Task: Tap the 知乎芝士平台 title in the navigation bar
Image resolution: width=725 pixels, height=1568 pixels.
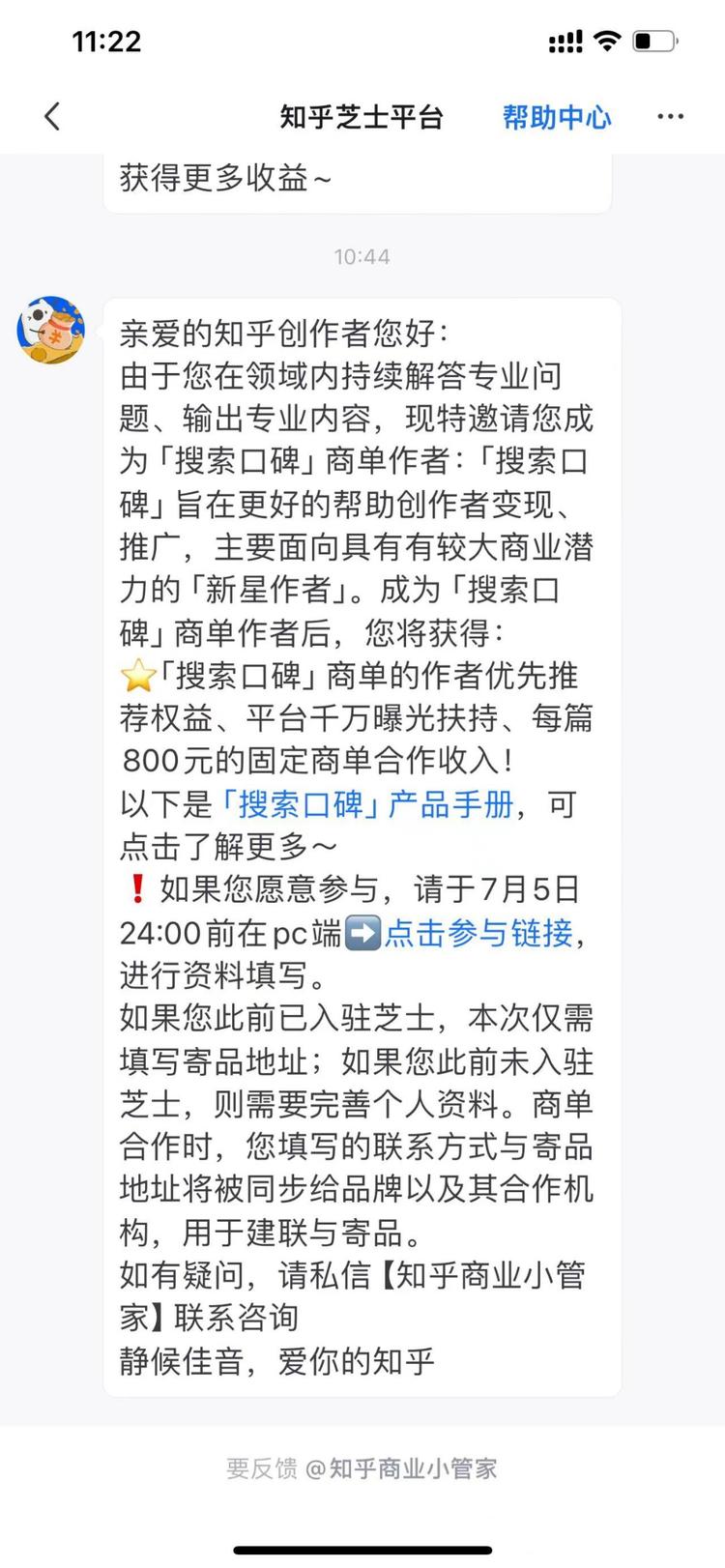Action: pos(362,116)
